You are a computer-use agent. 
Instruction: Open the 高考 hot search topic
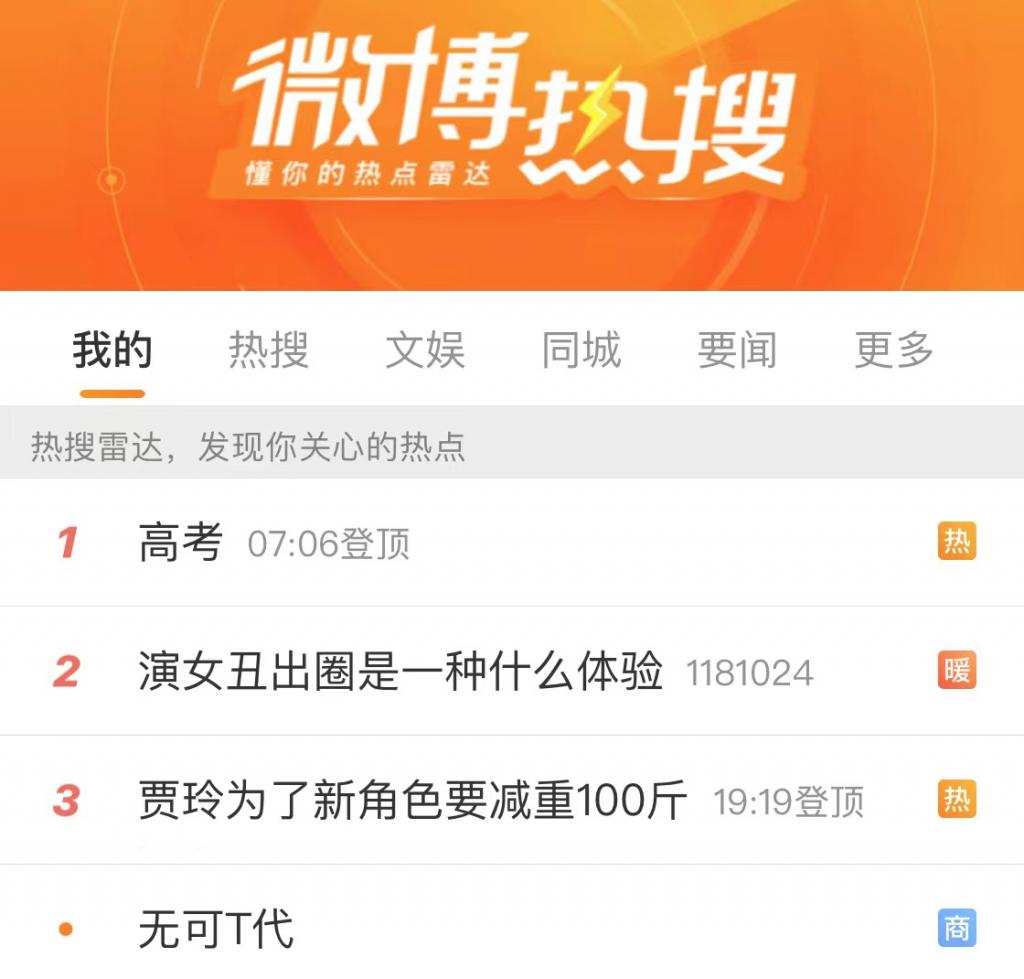pyautogui.click(x=181, y=543)
